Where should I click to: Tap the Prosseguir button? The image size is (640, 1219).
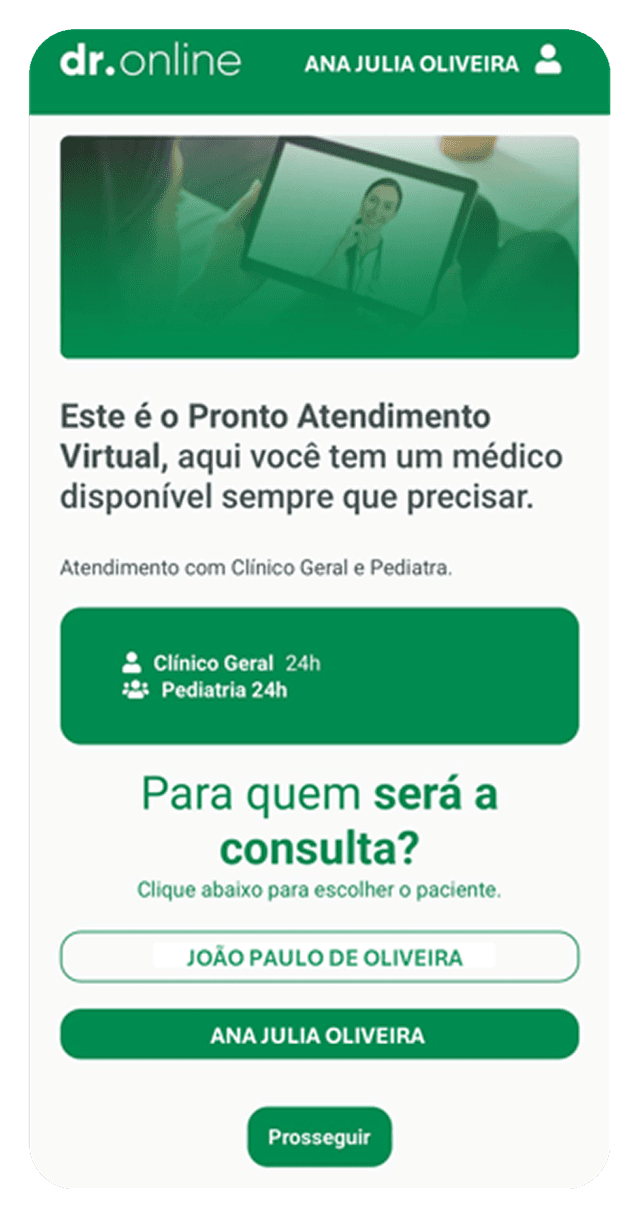pyautogui.click(x=320, y=1137)
